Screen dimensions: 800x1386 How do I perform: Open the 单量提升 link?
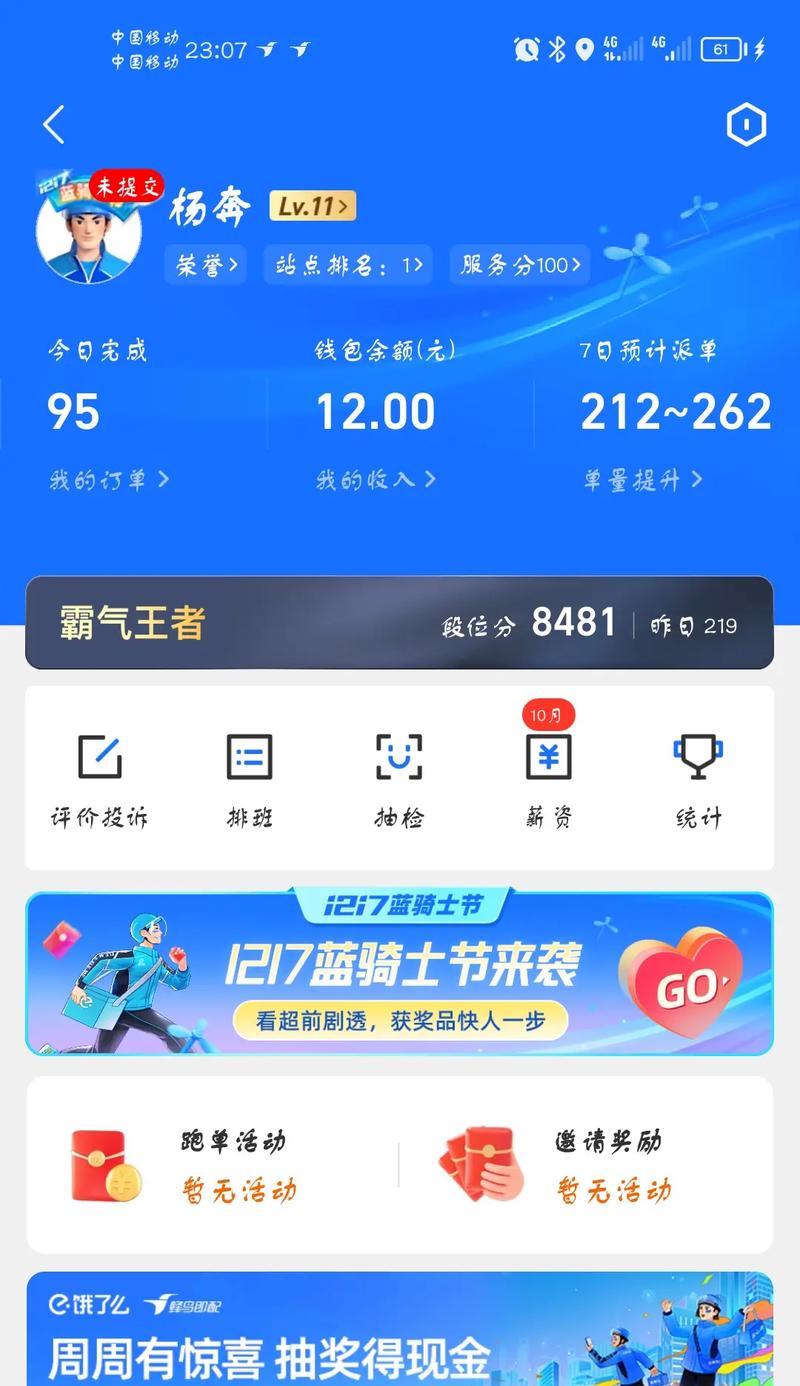coord(643,479)
